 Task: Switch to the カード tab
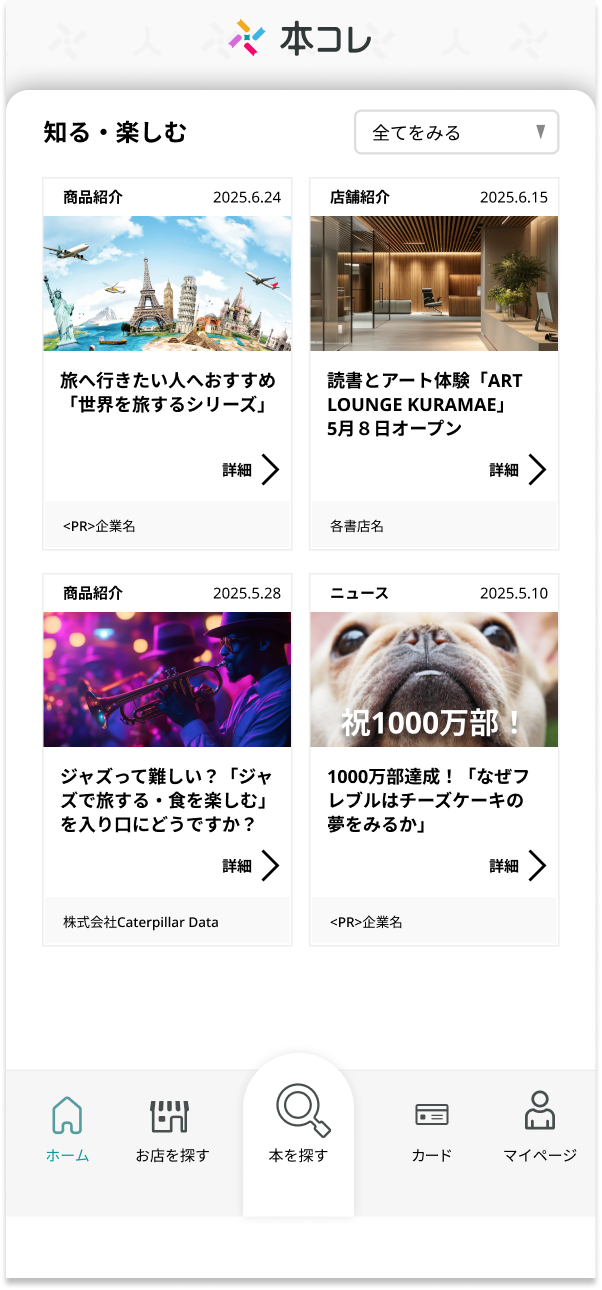pyautogui.click(x=431, y=1130)
